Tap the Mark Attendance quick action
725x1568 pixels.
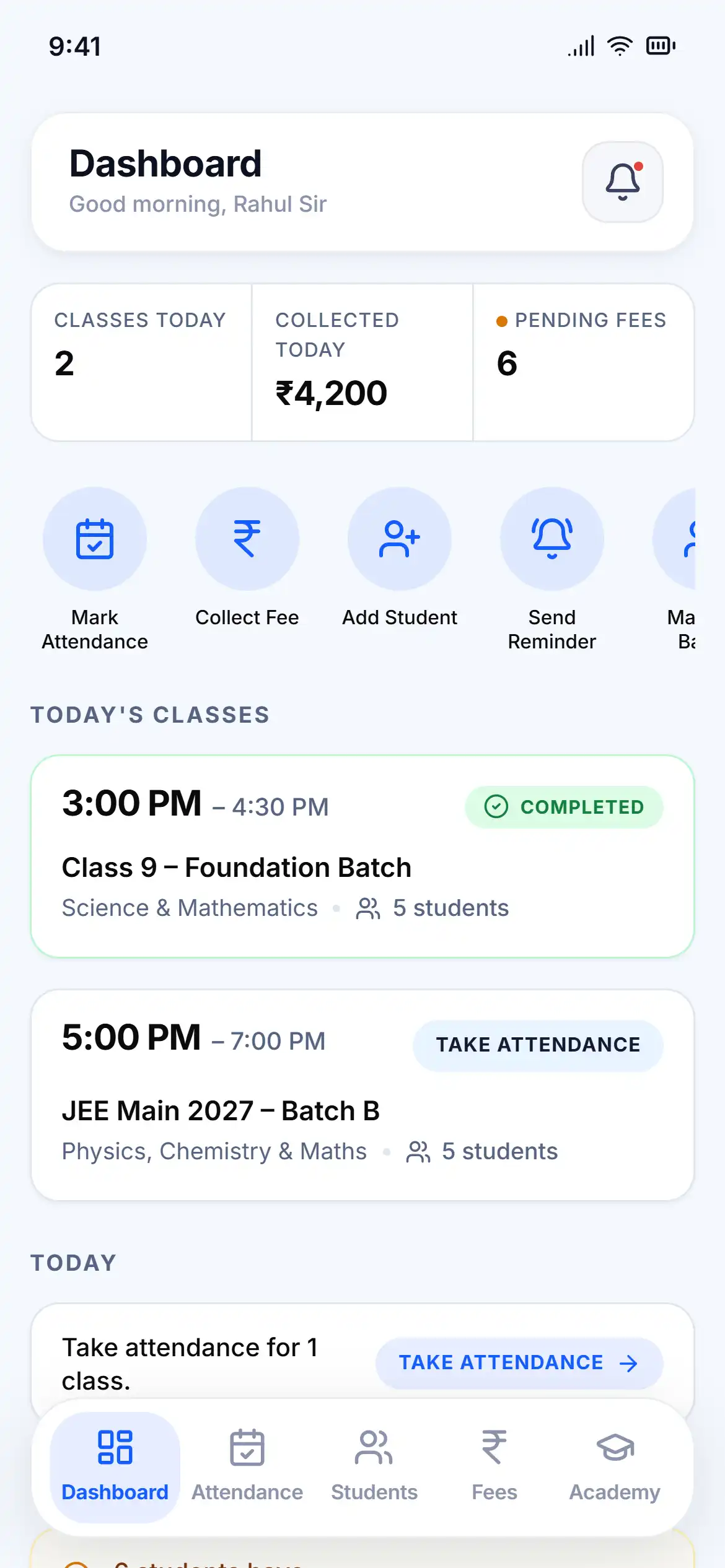pos(95,569)
